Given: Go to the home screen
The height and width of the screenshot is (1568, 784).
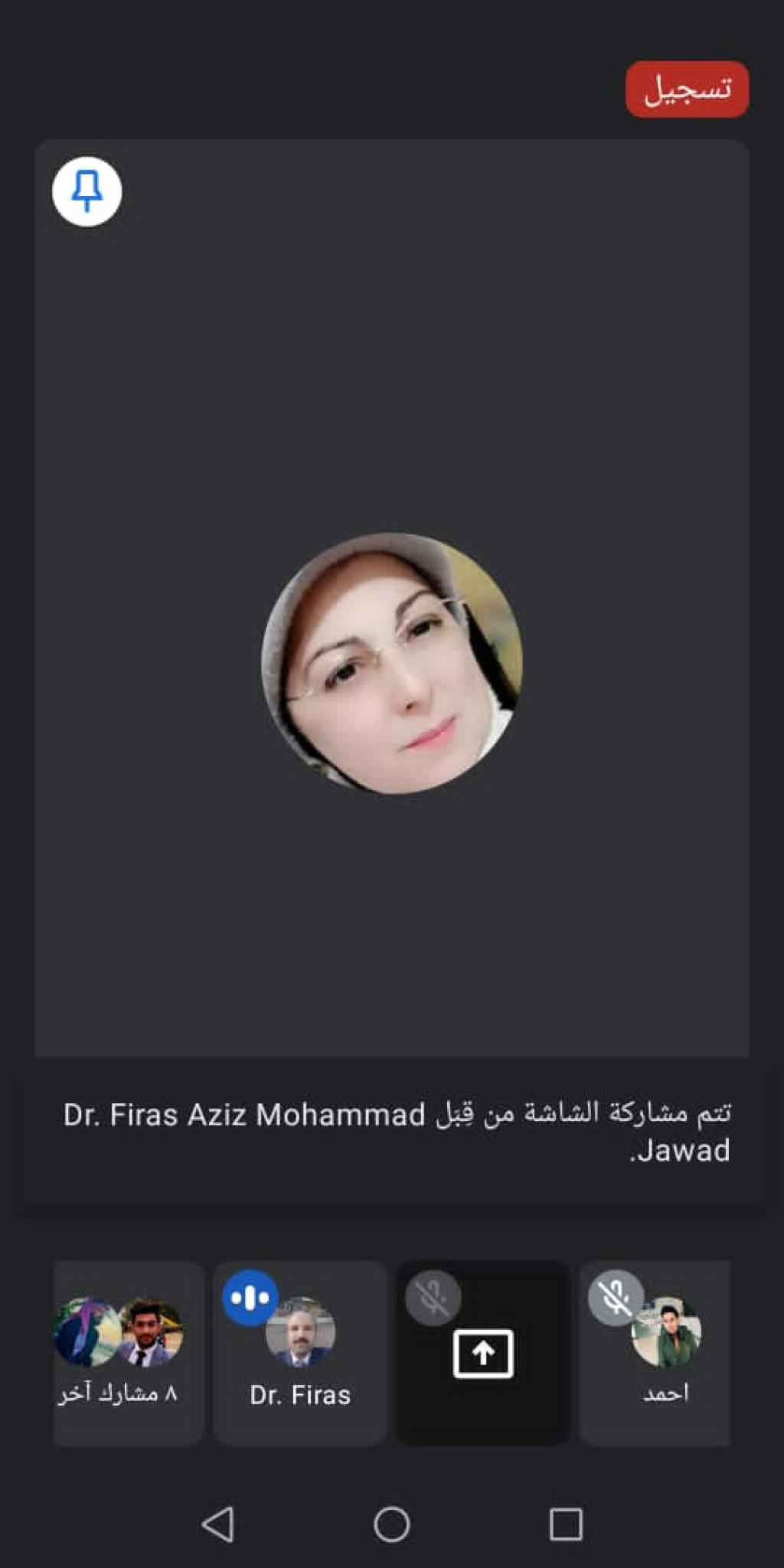Looking at the screenshot, I should tap(391, 1524).
